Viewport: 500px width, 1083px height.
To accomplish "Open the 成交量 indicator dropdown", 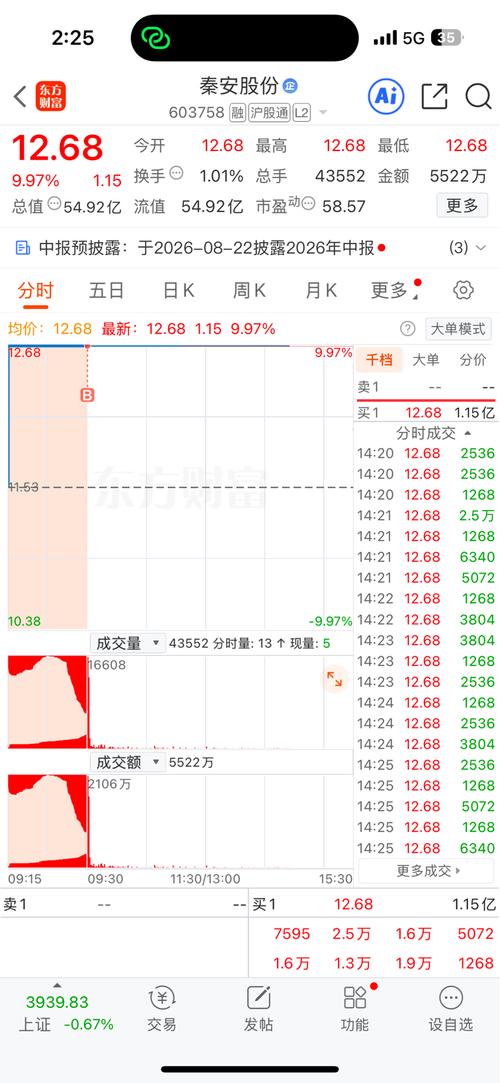I will point(128,644).
